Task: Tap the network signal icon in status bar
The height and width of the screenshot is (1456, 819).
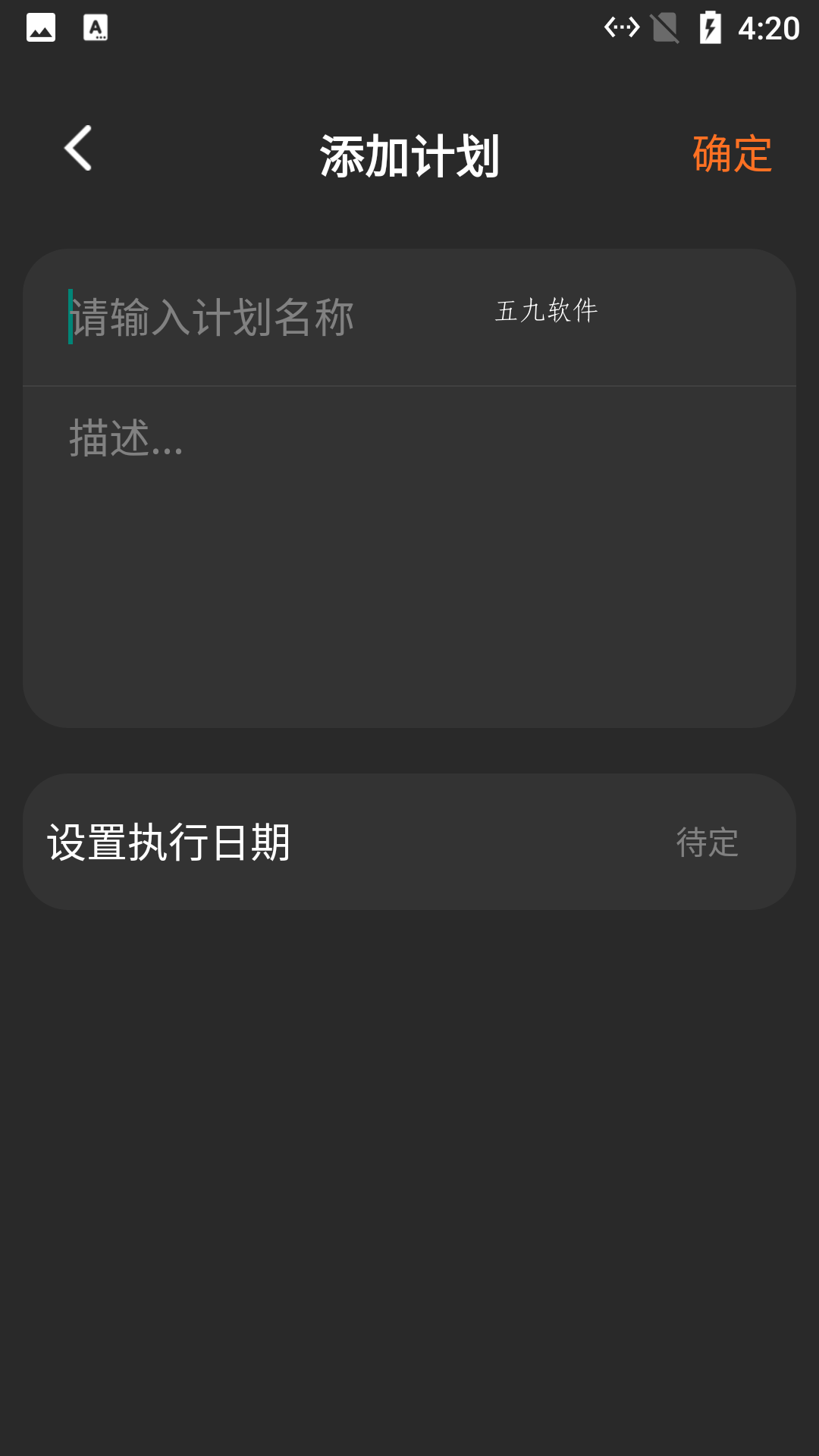Action: 620,27
